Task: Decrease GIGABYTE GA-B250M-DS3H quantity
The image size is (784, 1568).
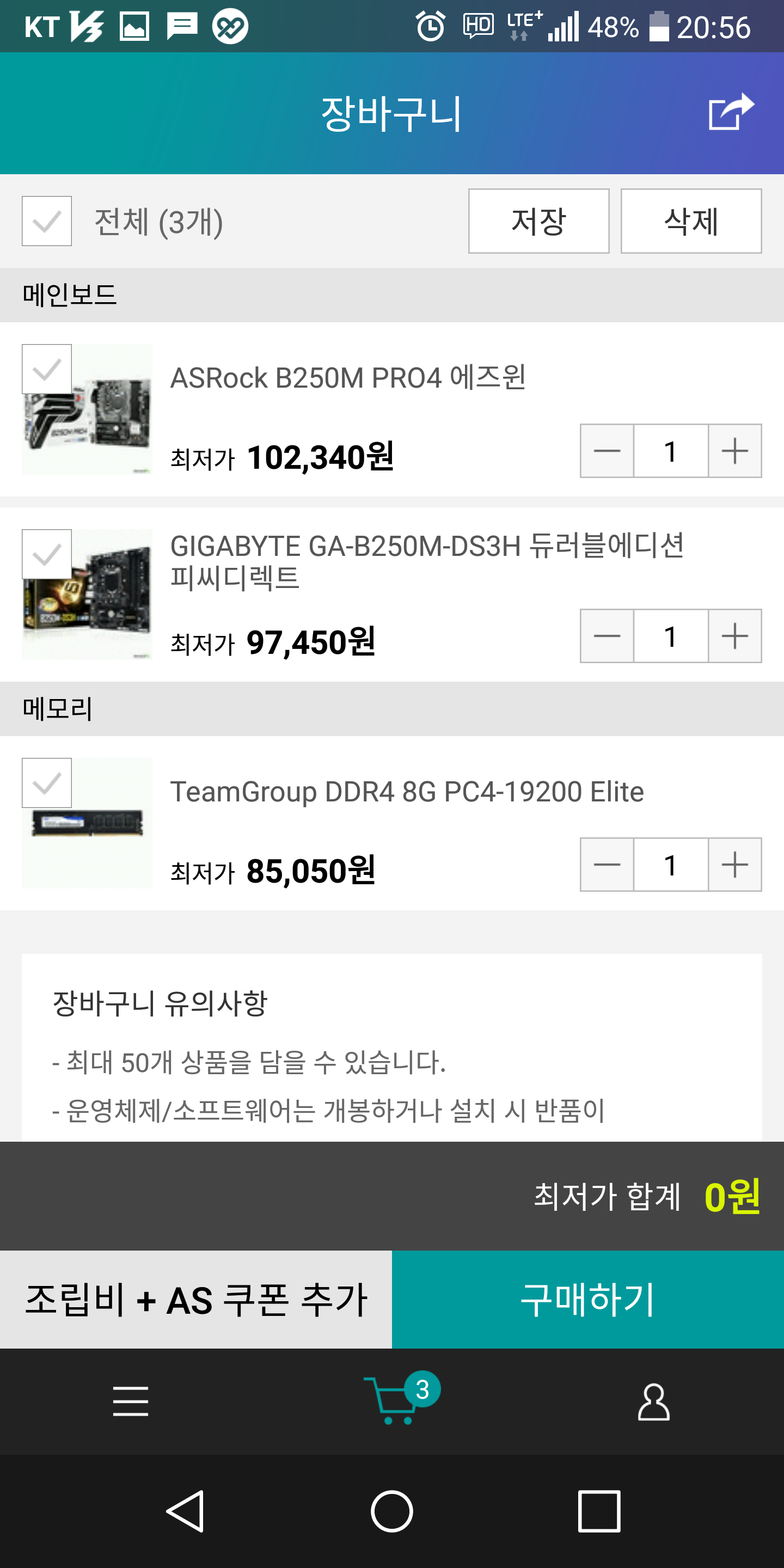Action: (607, 636)
